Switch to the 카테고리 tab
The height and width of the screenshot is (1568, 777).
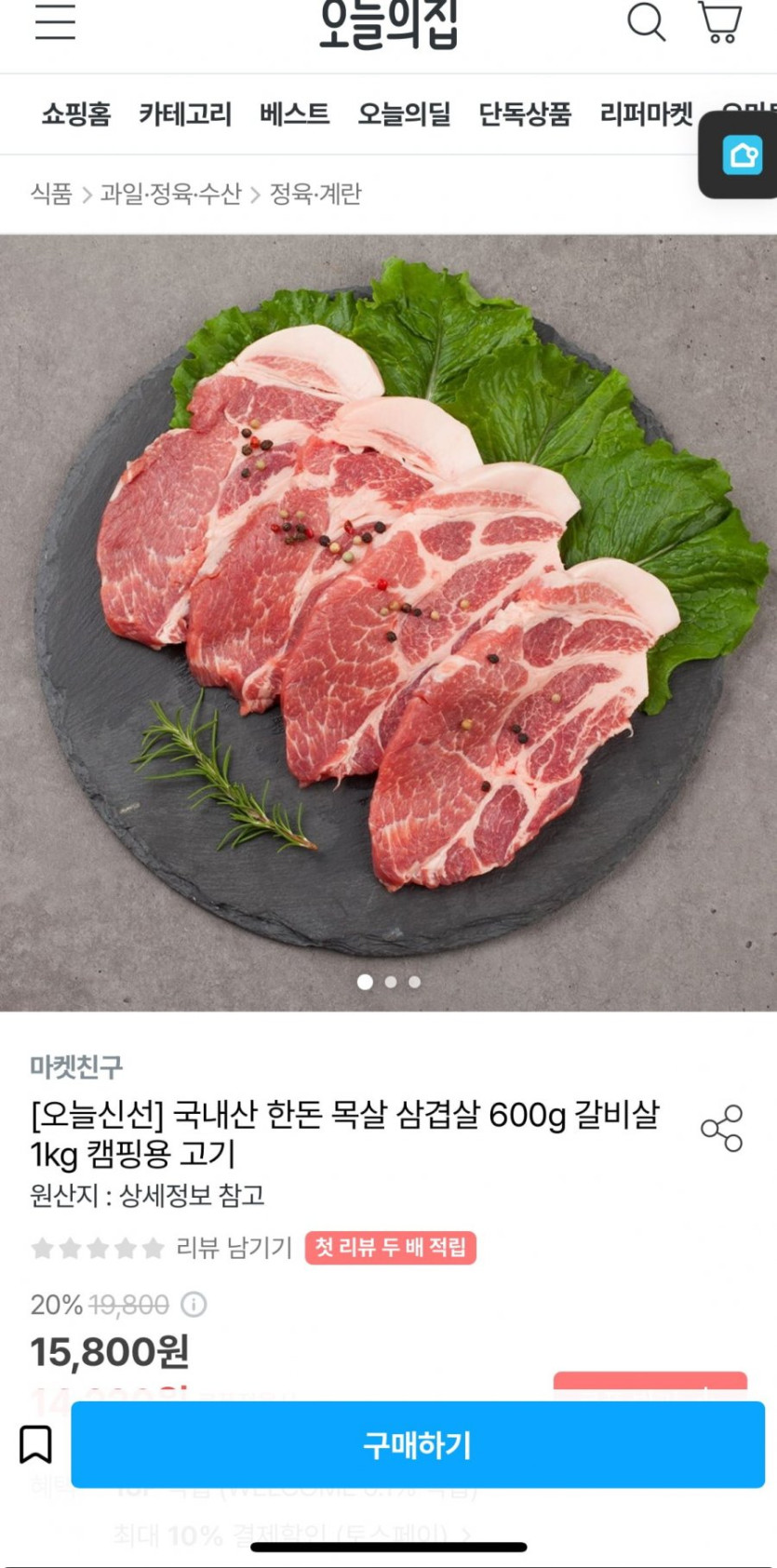point(185,114)
